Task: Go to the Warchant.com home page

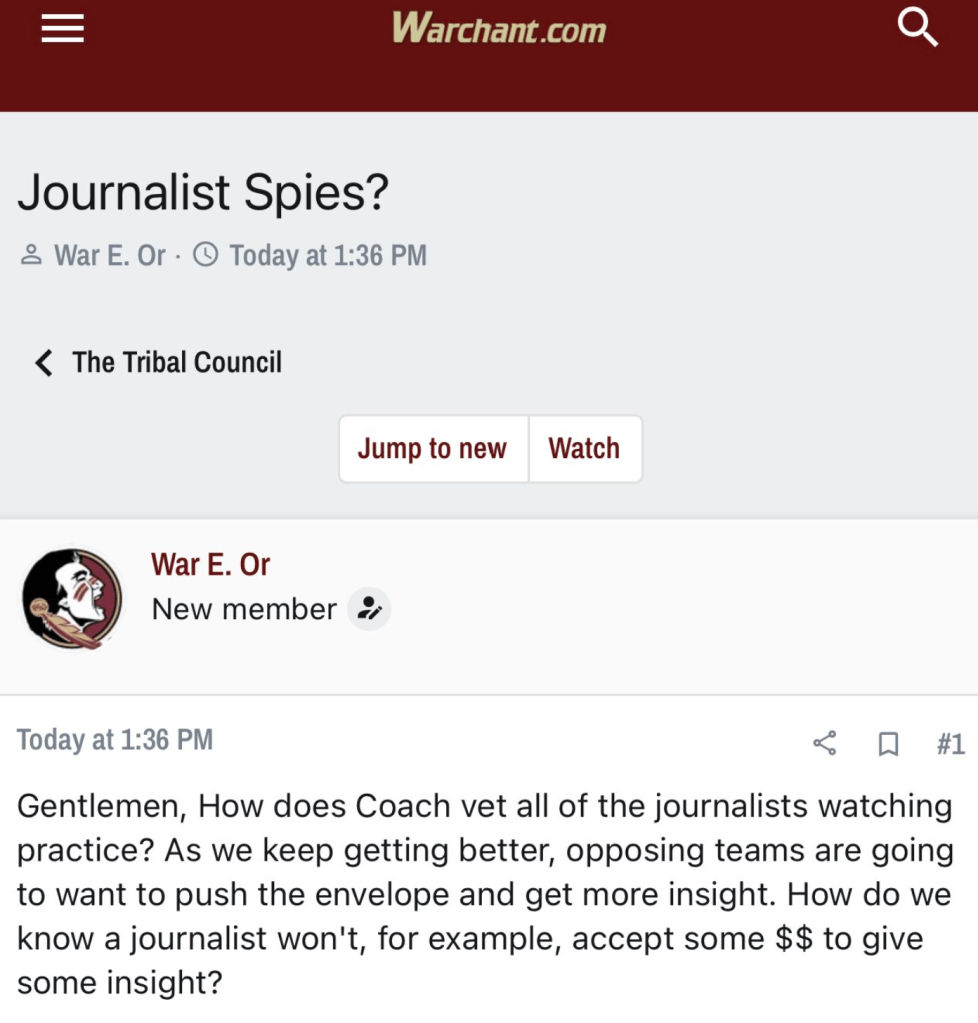Action: tap(498, 27)
